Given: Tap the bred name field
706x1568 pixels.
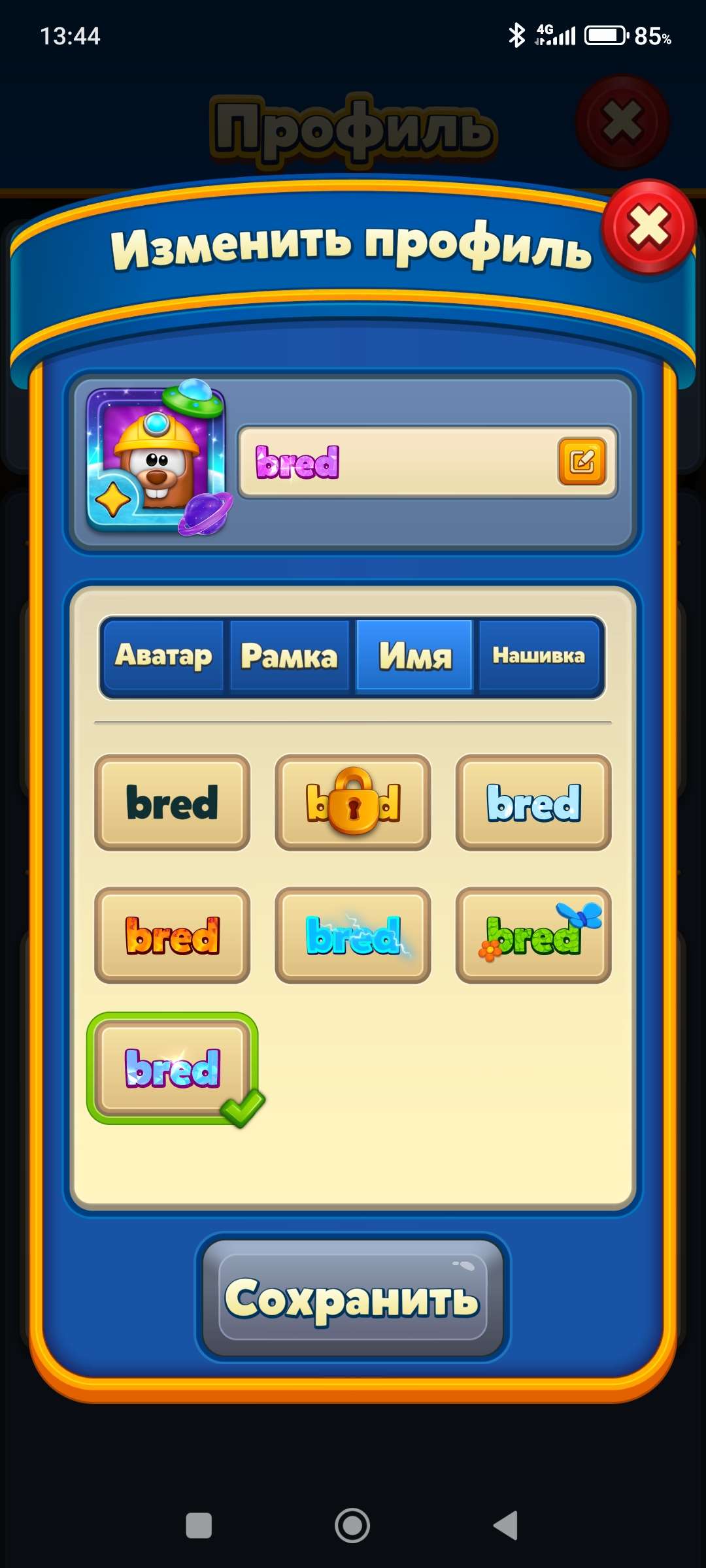Looking at the screenshot, I should click(x=392, y=462).
